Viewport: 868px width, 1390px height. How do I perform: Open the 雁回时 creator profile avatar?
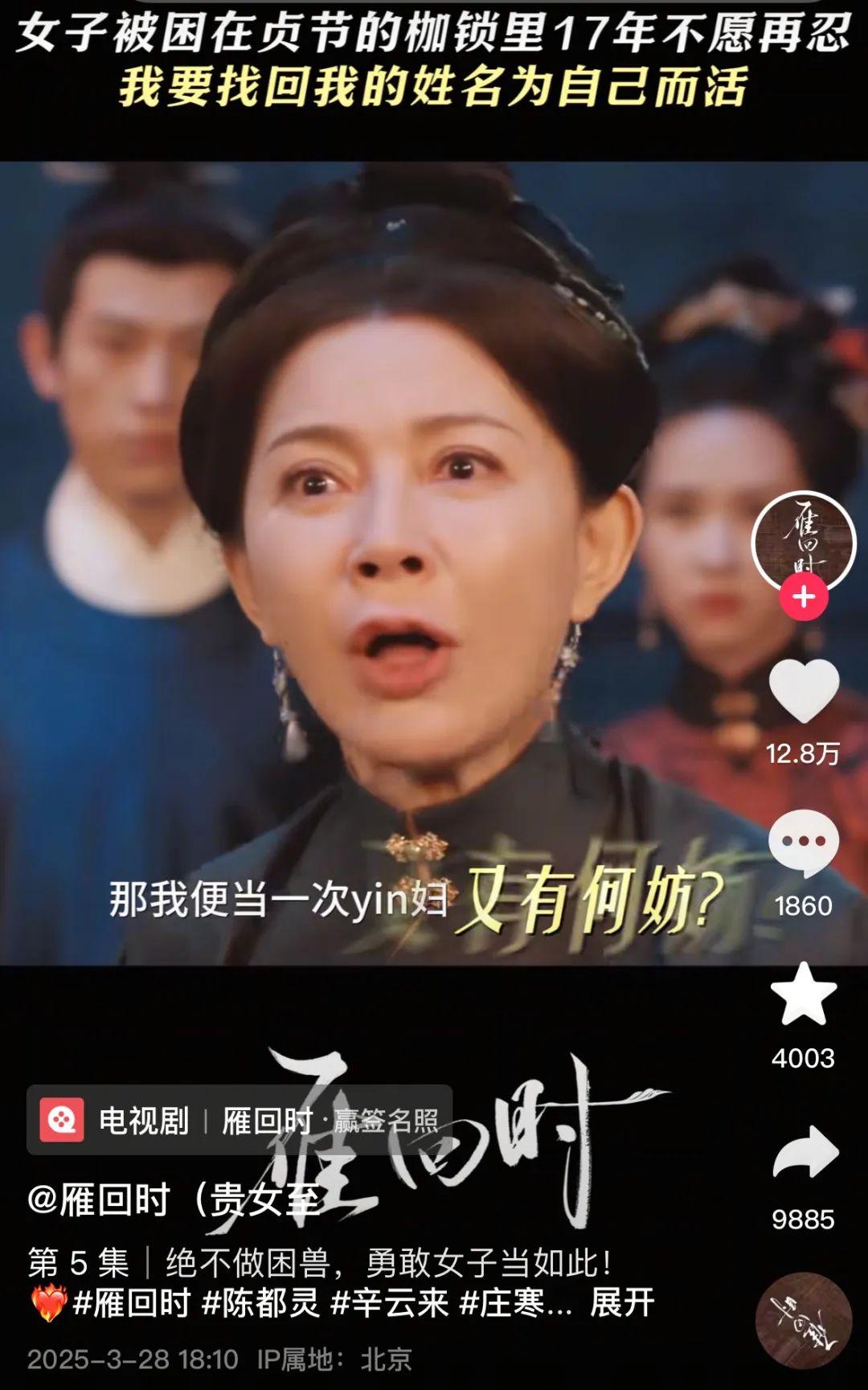tap(803, 541)
